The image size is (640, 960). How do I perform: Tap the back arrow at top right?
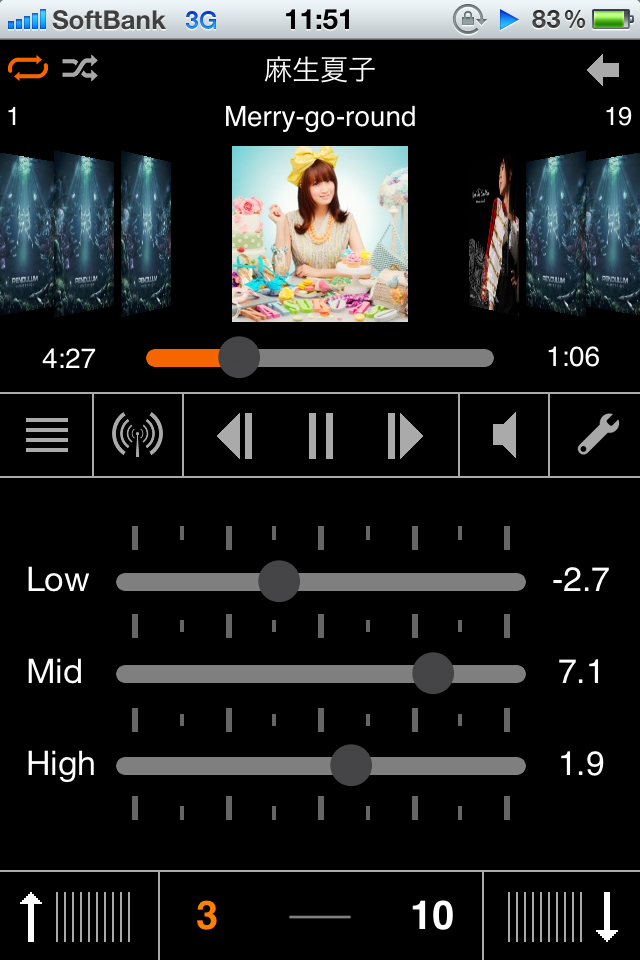tap(603, 70)
